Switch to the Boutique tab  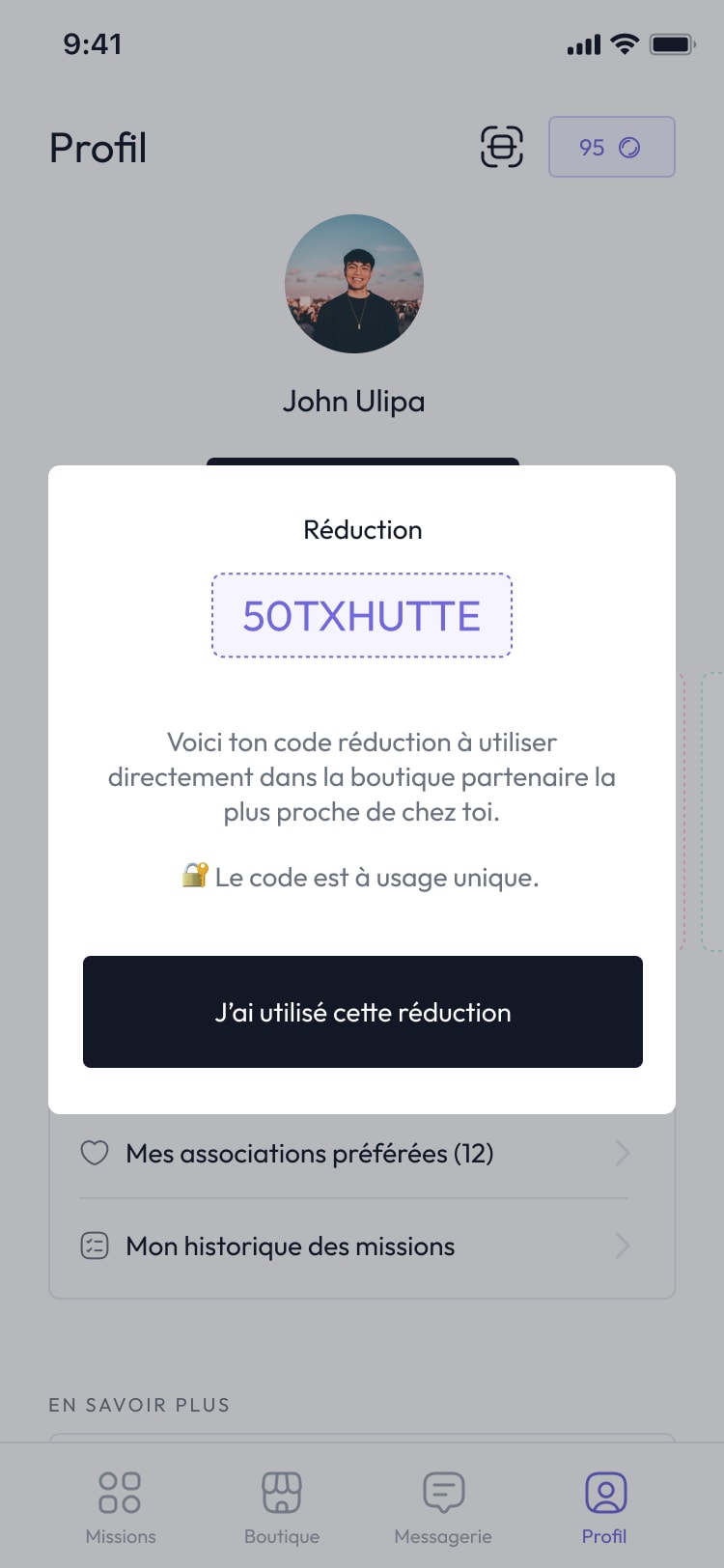coord(282,1507)
